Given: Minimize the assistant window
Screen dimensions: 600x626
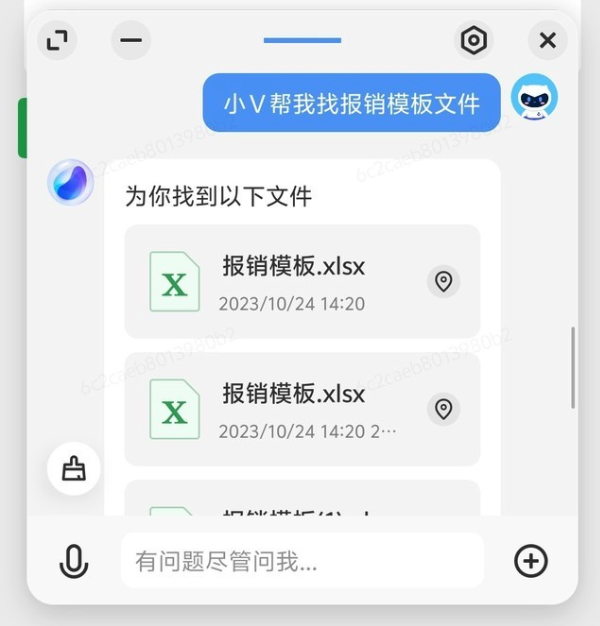Looking at the screenshot, I should point(131,41).
